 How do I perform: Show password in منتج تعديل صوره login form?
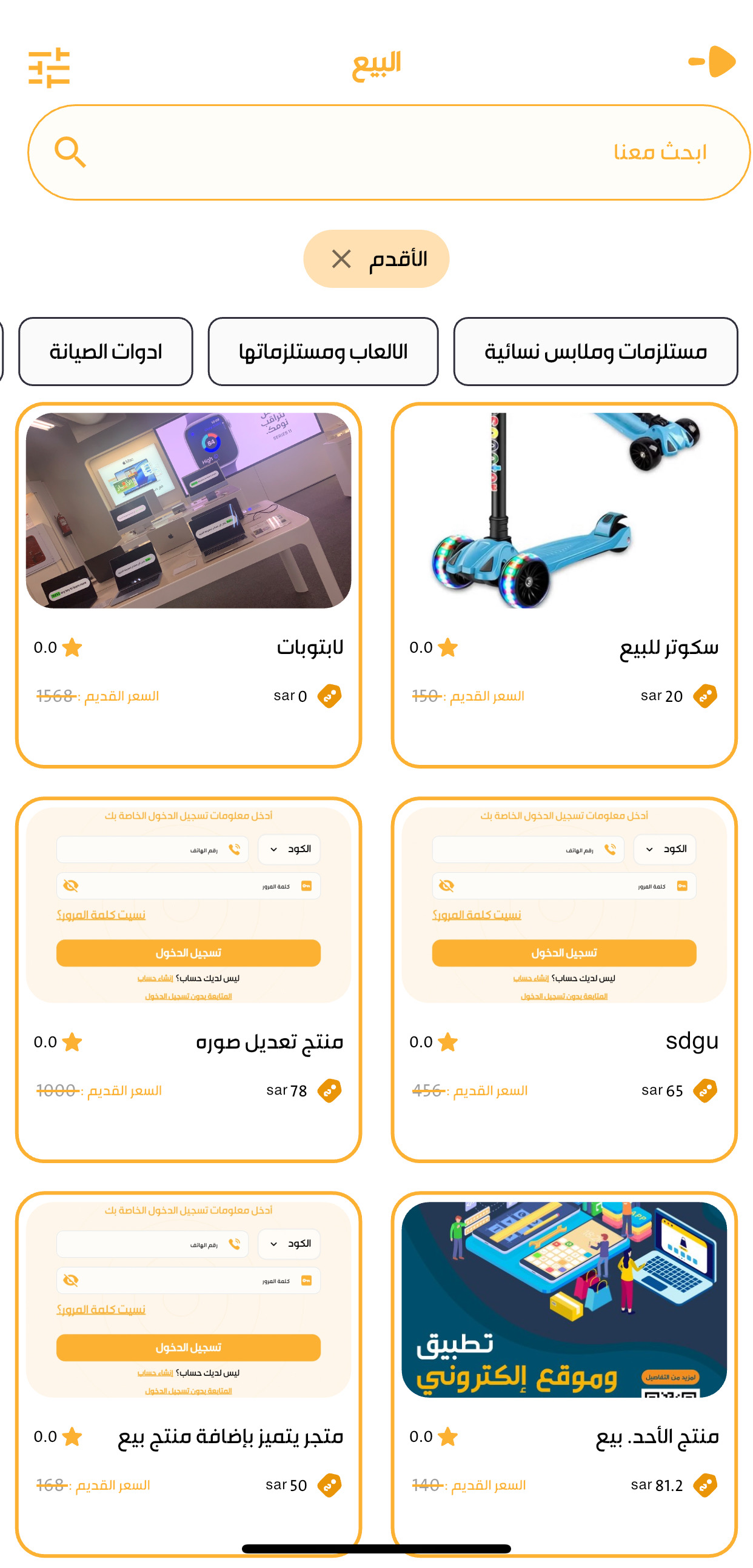[72, 885]
